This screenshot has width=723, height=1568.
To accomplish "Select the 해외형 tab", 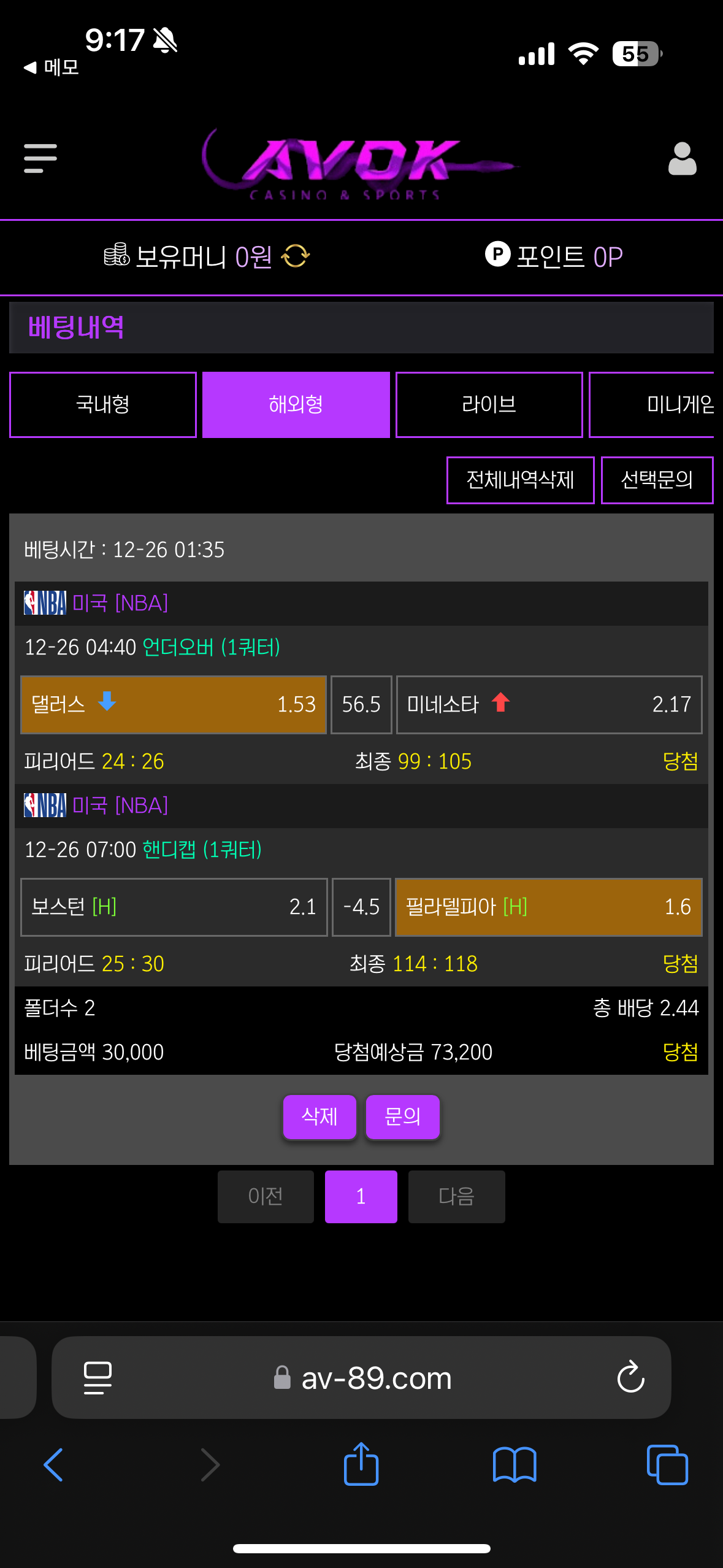I will click(296, 405).
